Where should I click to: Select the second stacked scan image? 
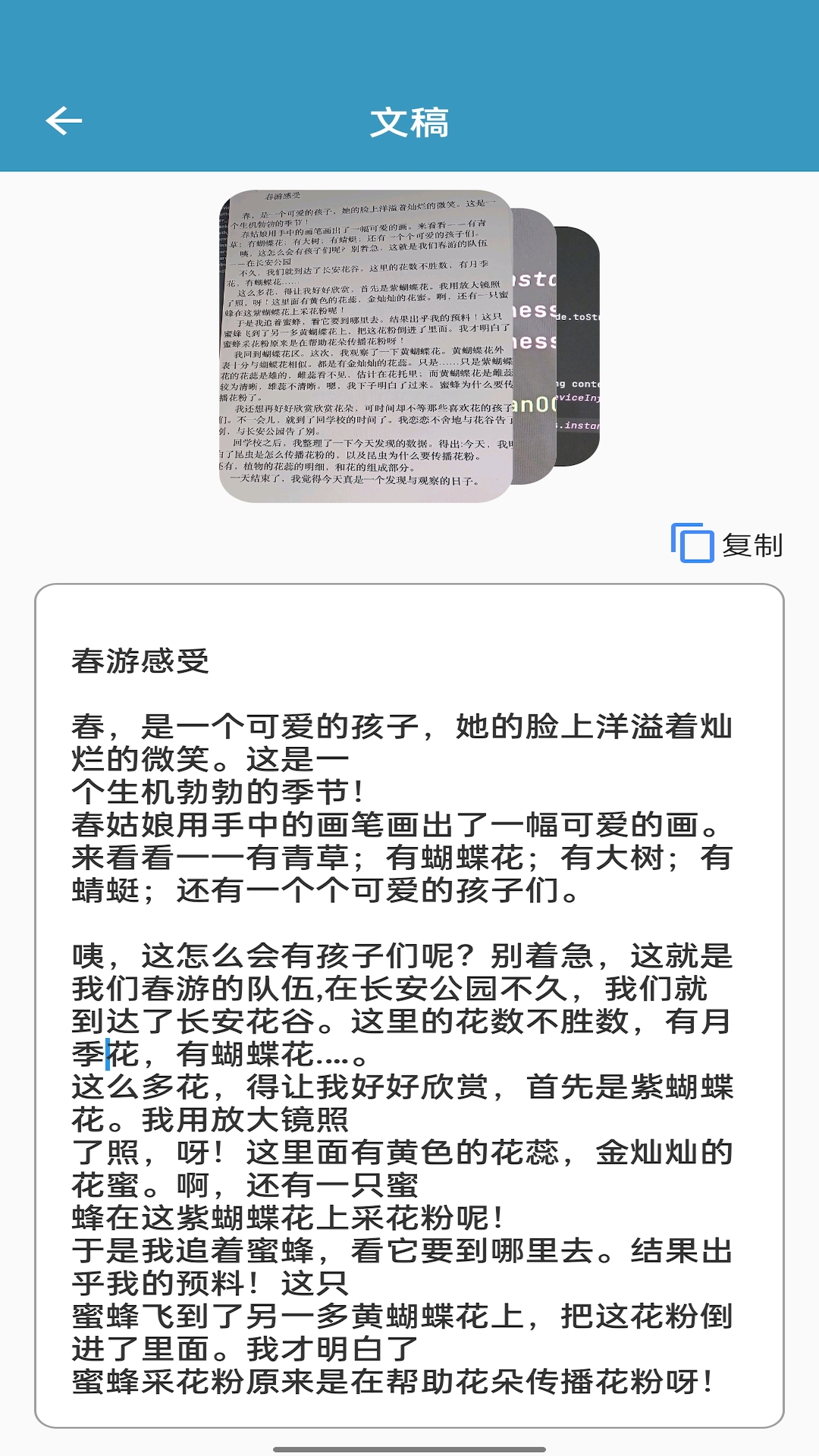pyautogui.click(x=535, y=346)
